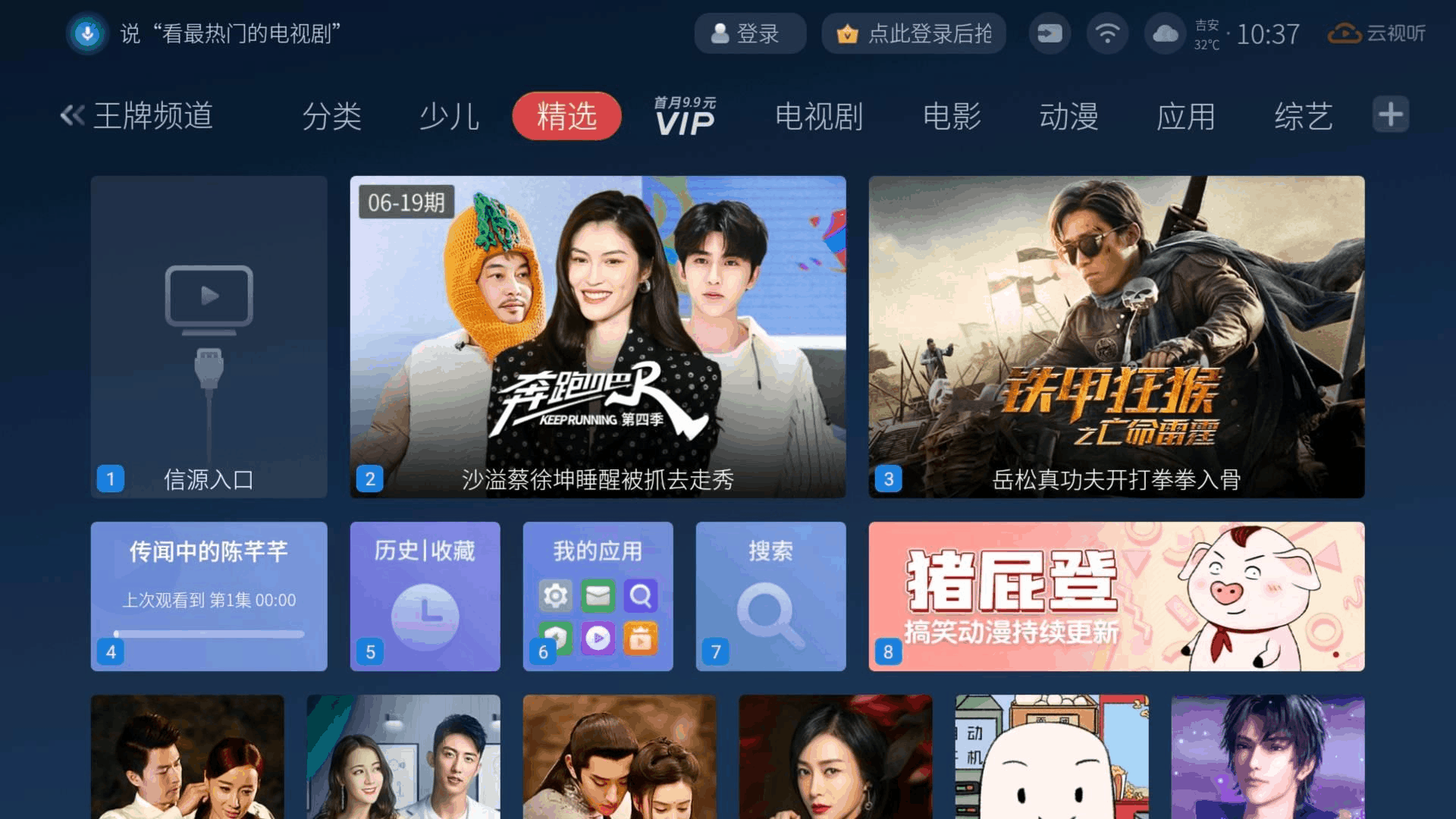Viewport: 1456px width, 819px height.
Task: Open the VIP tab
Action: 685,116
